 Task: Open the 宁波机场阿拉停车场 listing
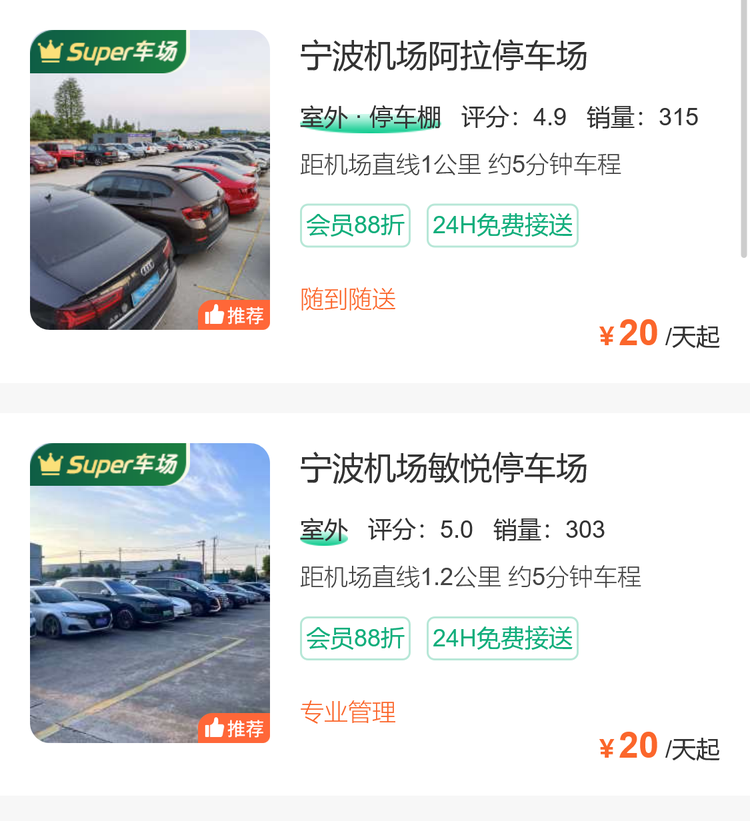[444, 56]
